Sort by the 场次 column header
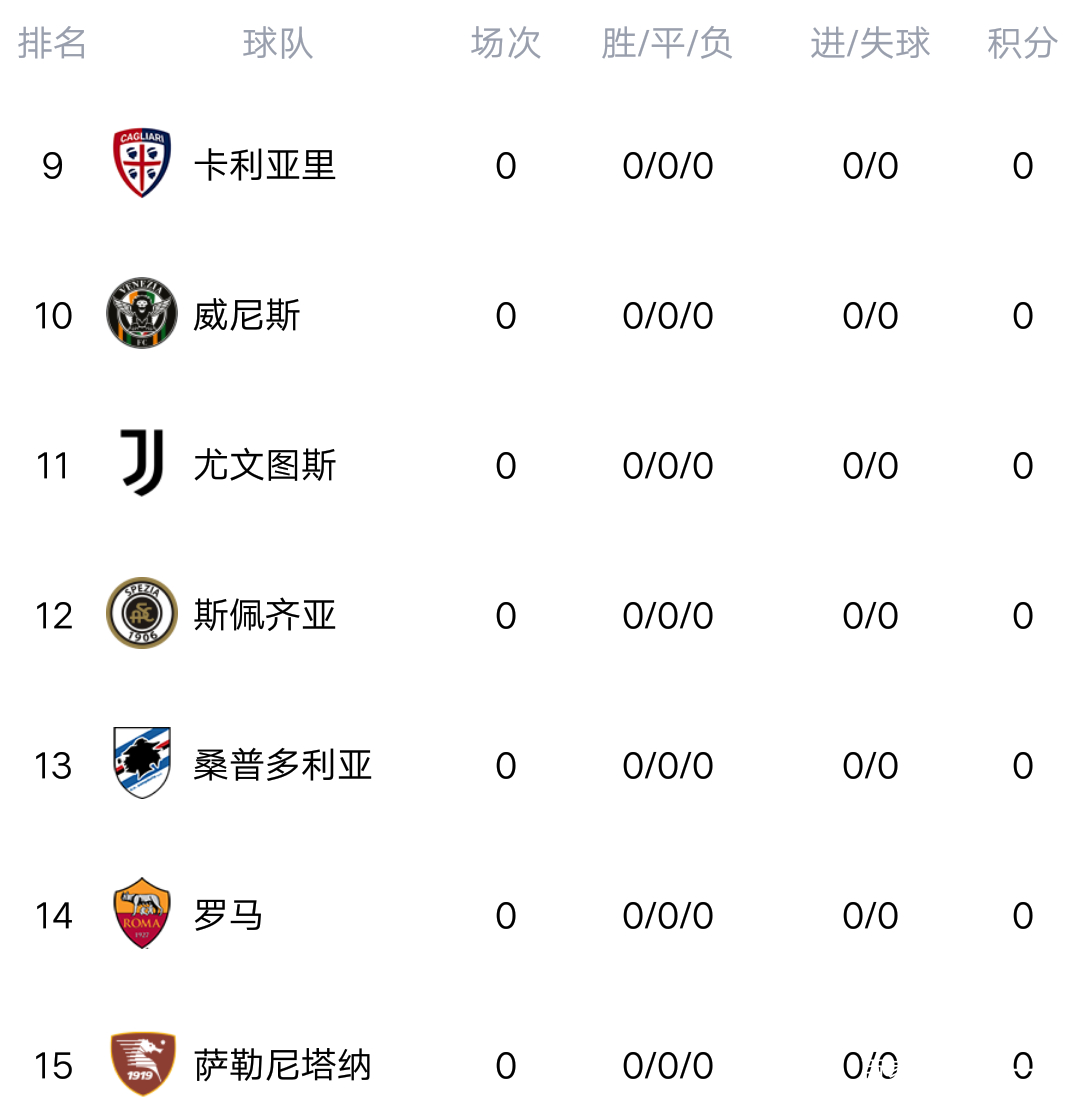Image resolution: width=1079 pixels, height=1100 pixels. point(506,42)
